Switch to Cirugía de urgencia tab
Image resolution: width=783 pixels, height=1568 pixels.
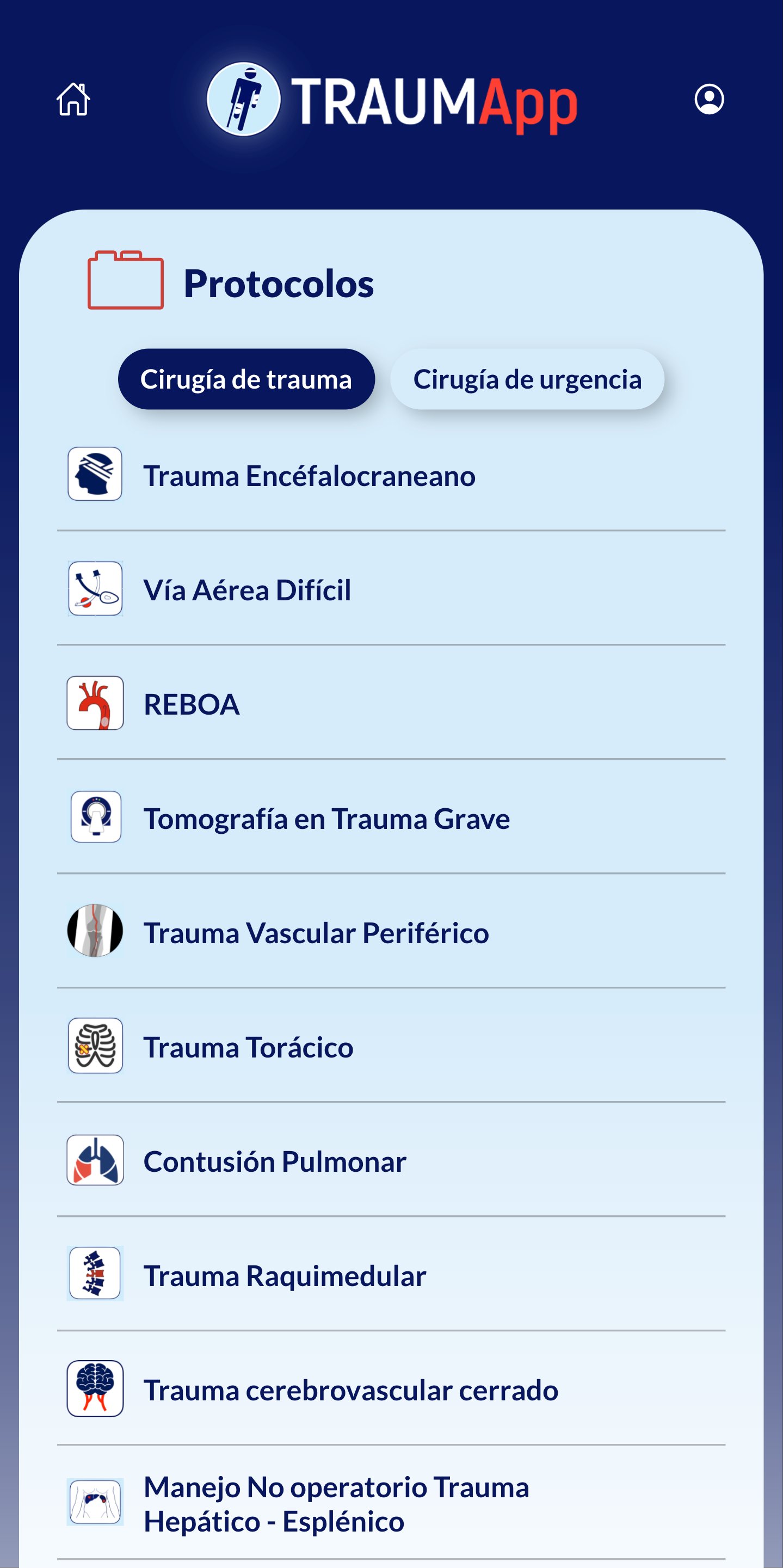pos(527,379)
